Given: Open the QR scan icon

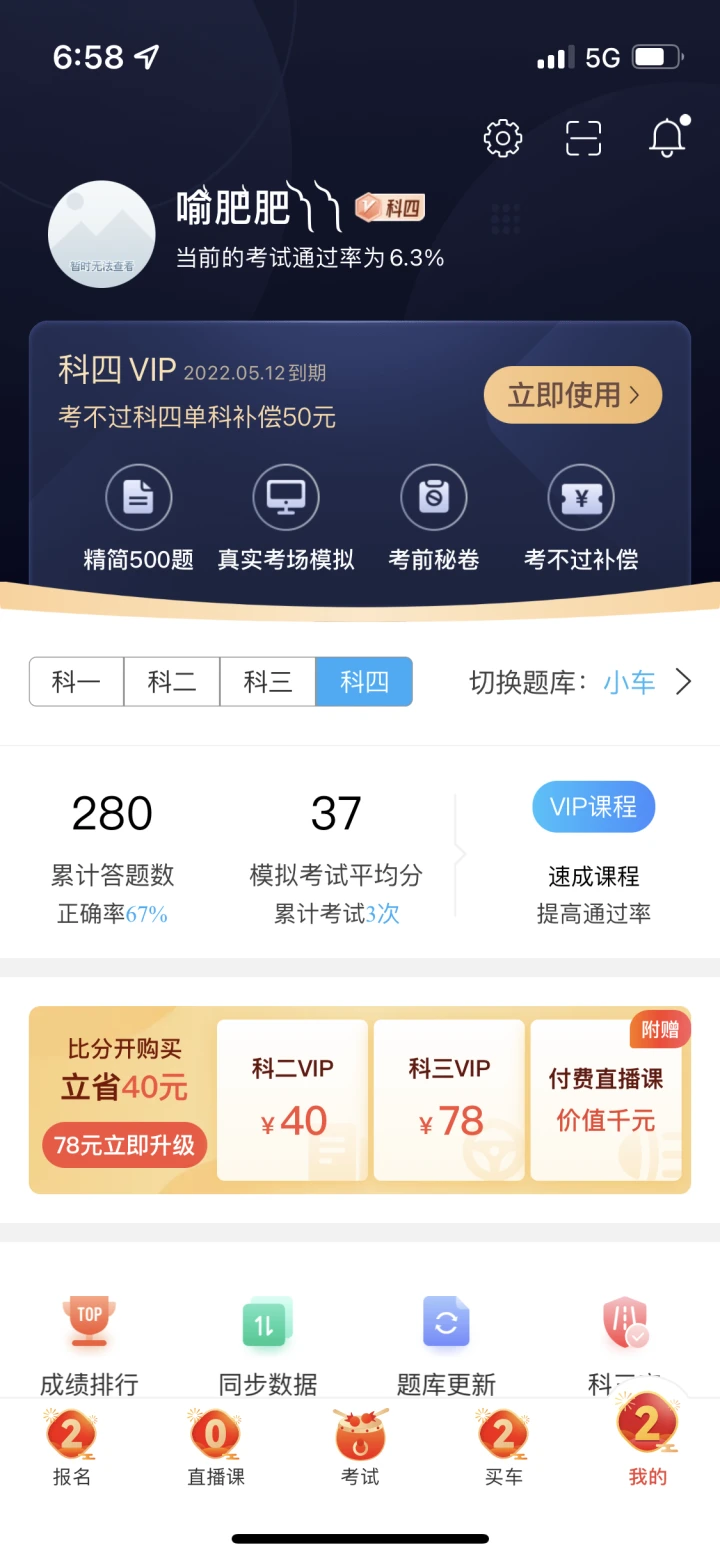Looking at the screenshot, I should pos(584,138).
